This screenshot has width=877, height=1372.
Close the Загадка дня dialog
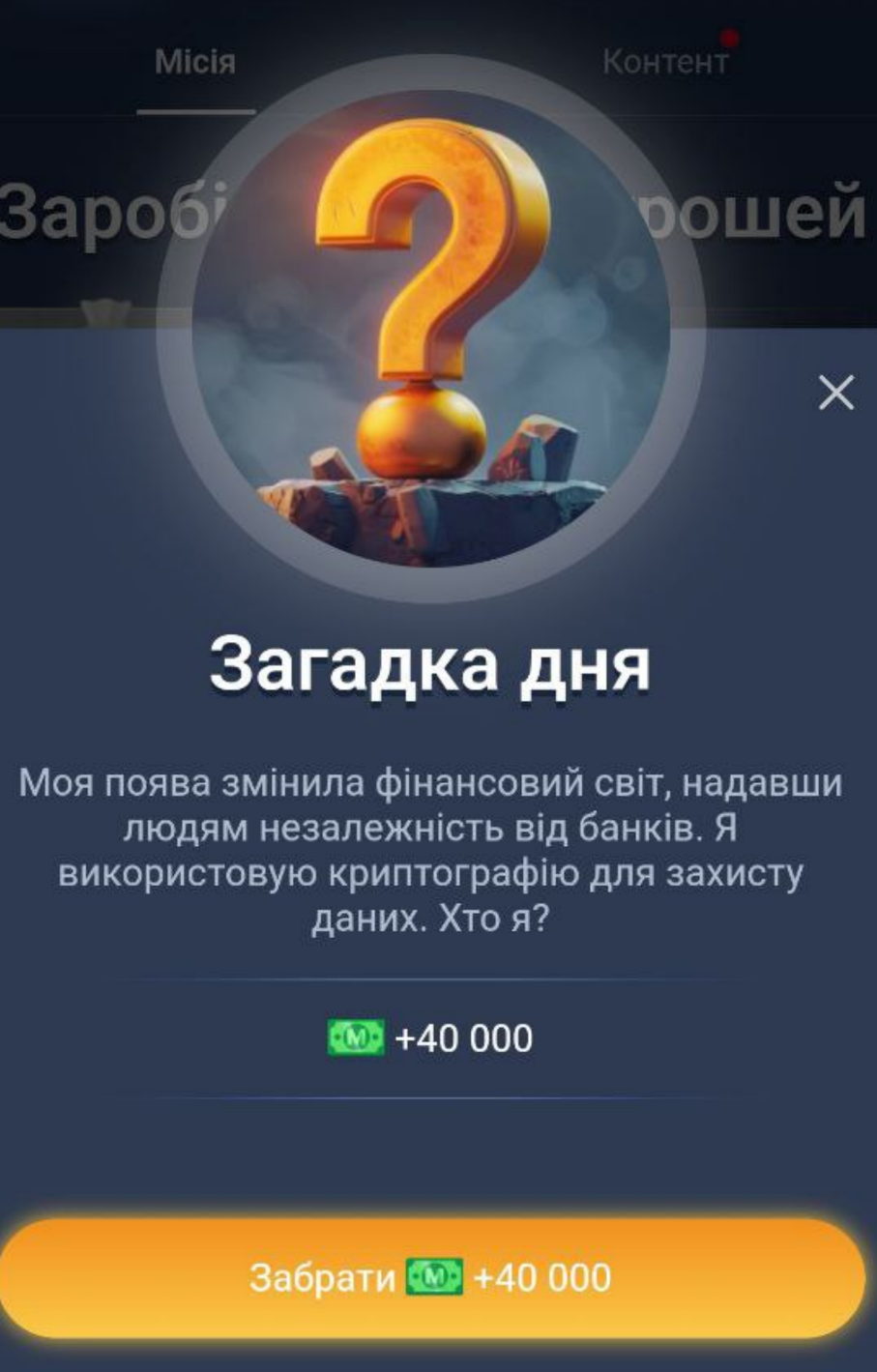835,393
